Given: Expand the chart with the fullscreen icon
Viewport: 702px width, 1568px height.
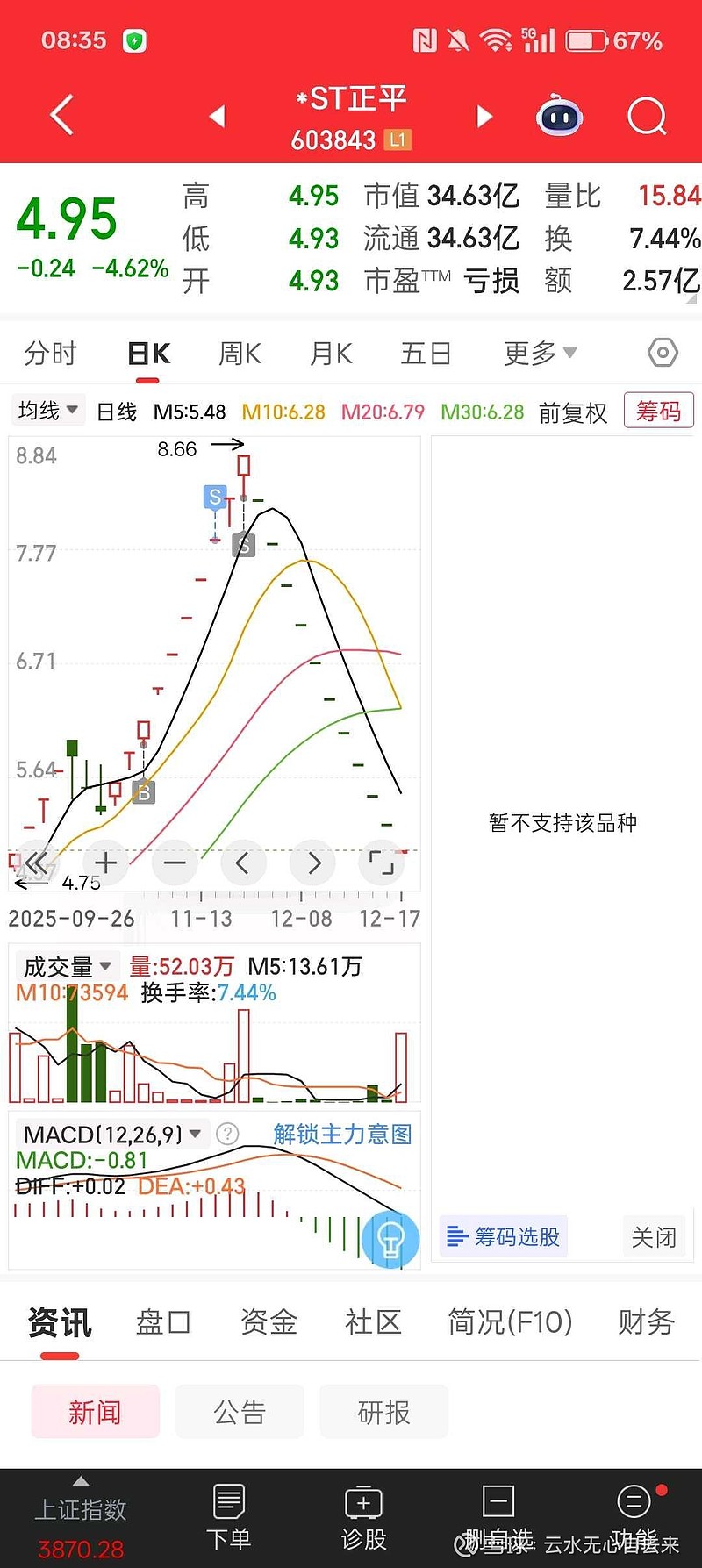Looking at the screenshot, I should pyautogui.click(x=382, y=863).
